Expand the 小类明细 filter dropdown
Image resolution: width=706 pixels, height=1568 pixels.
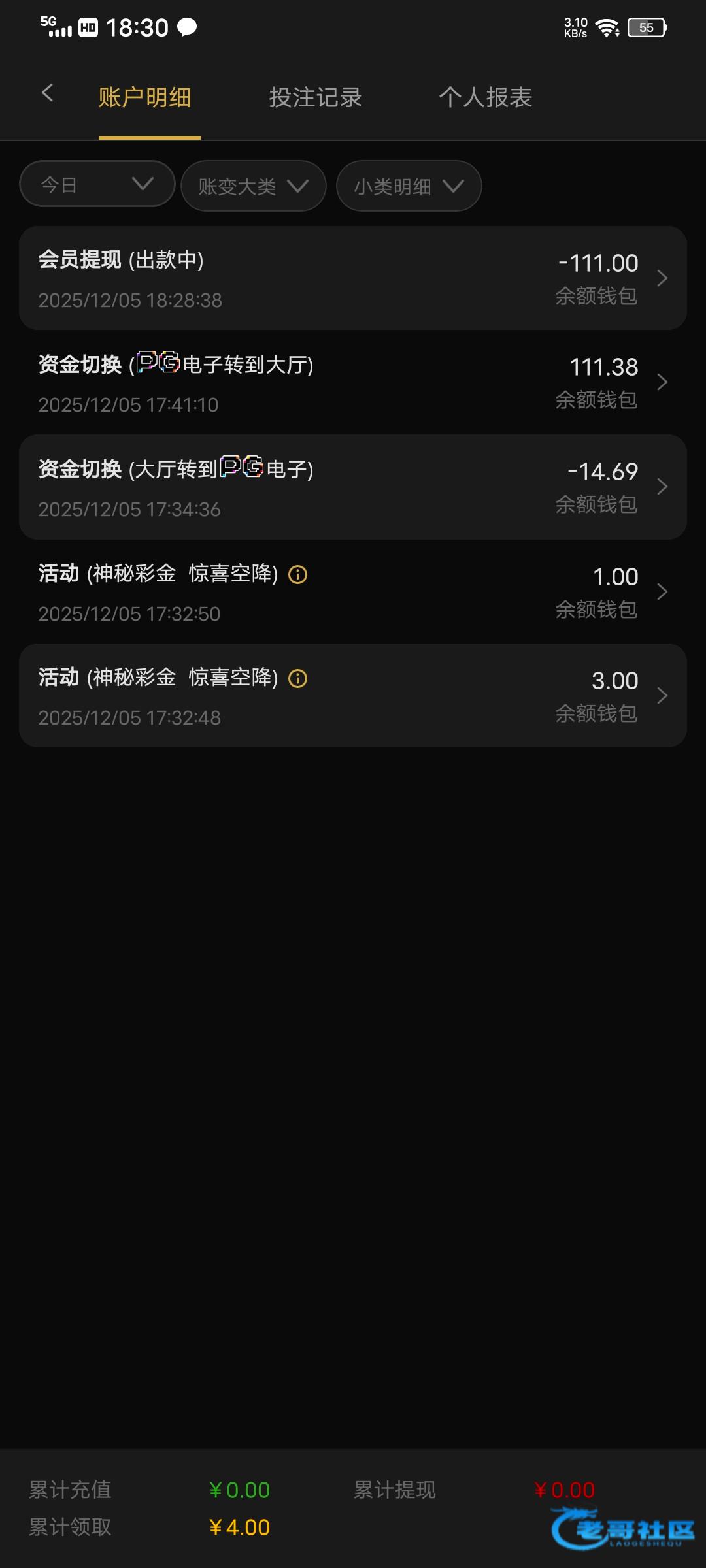coord(409,186)
